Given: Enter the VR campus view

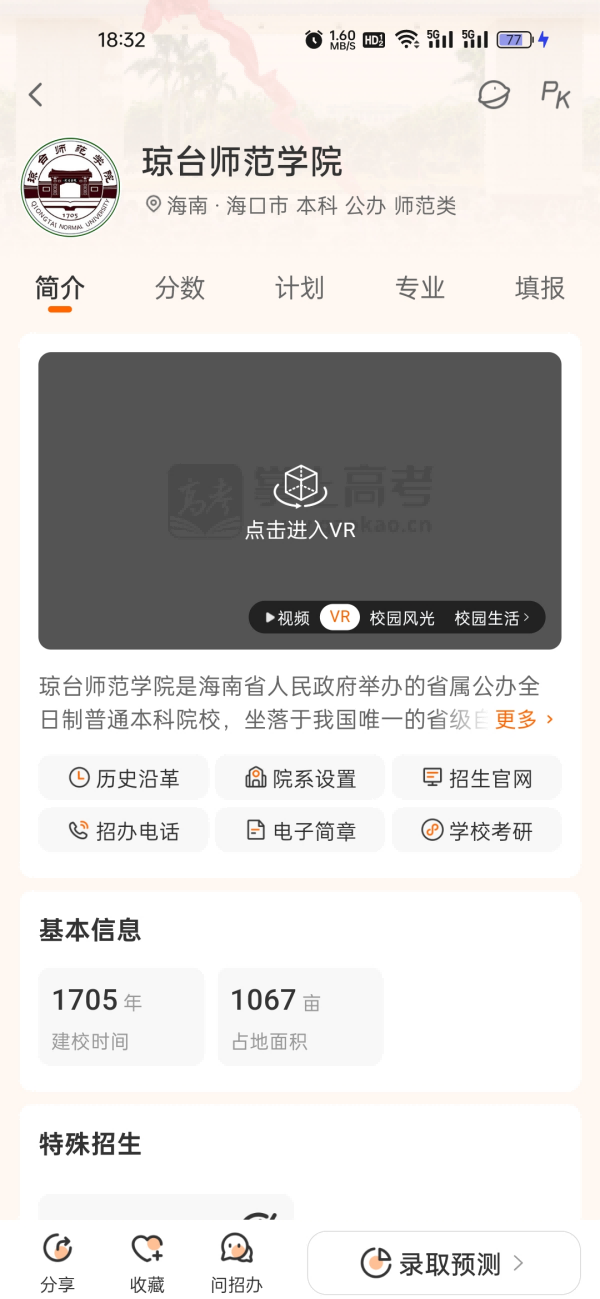Looking at the screenshot, I should (300, 500).
